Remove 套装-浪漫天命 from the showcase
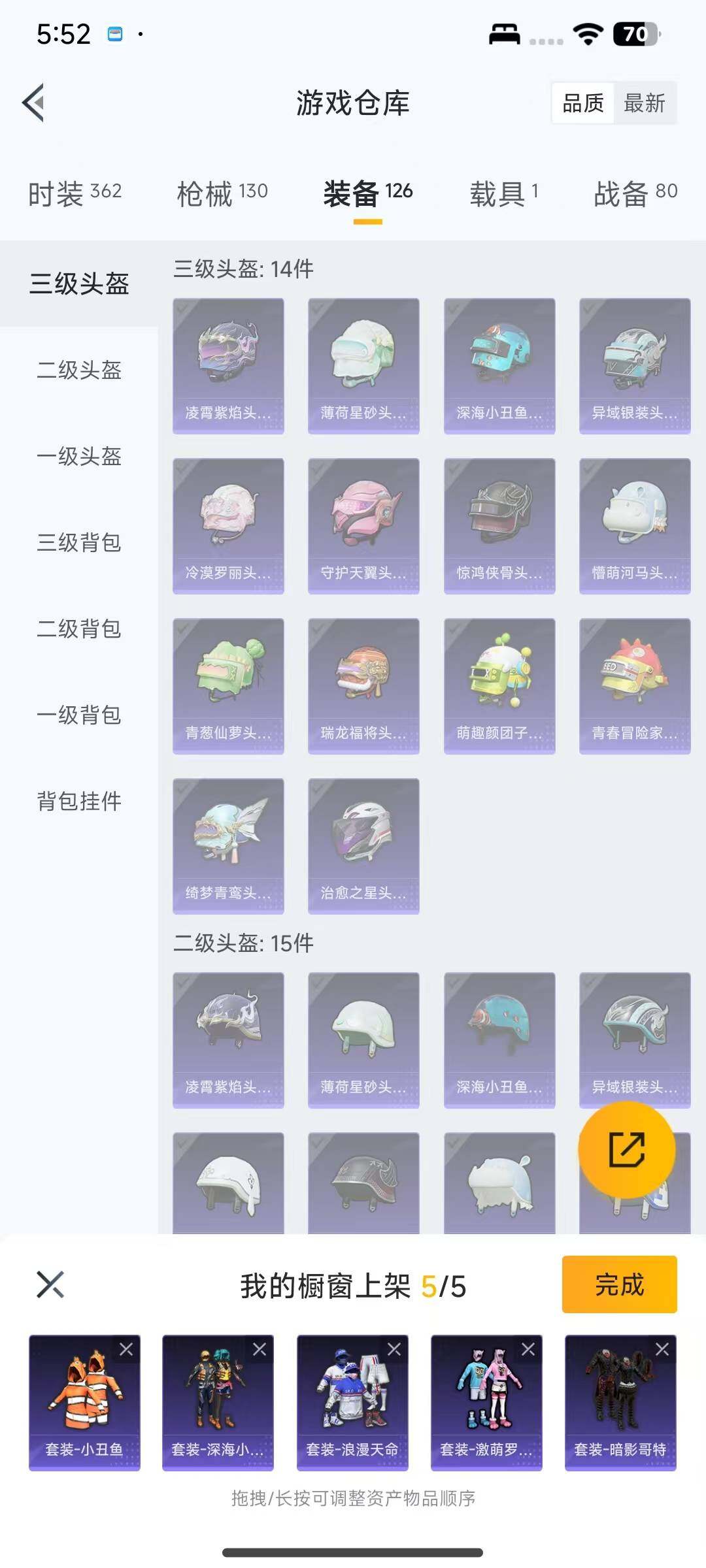This screenshot has height=1568, width=706. (394, 1349)
